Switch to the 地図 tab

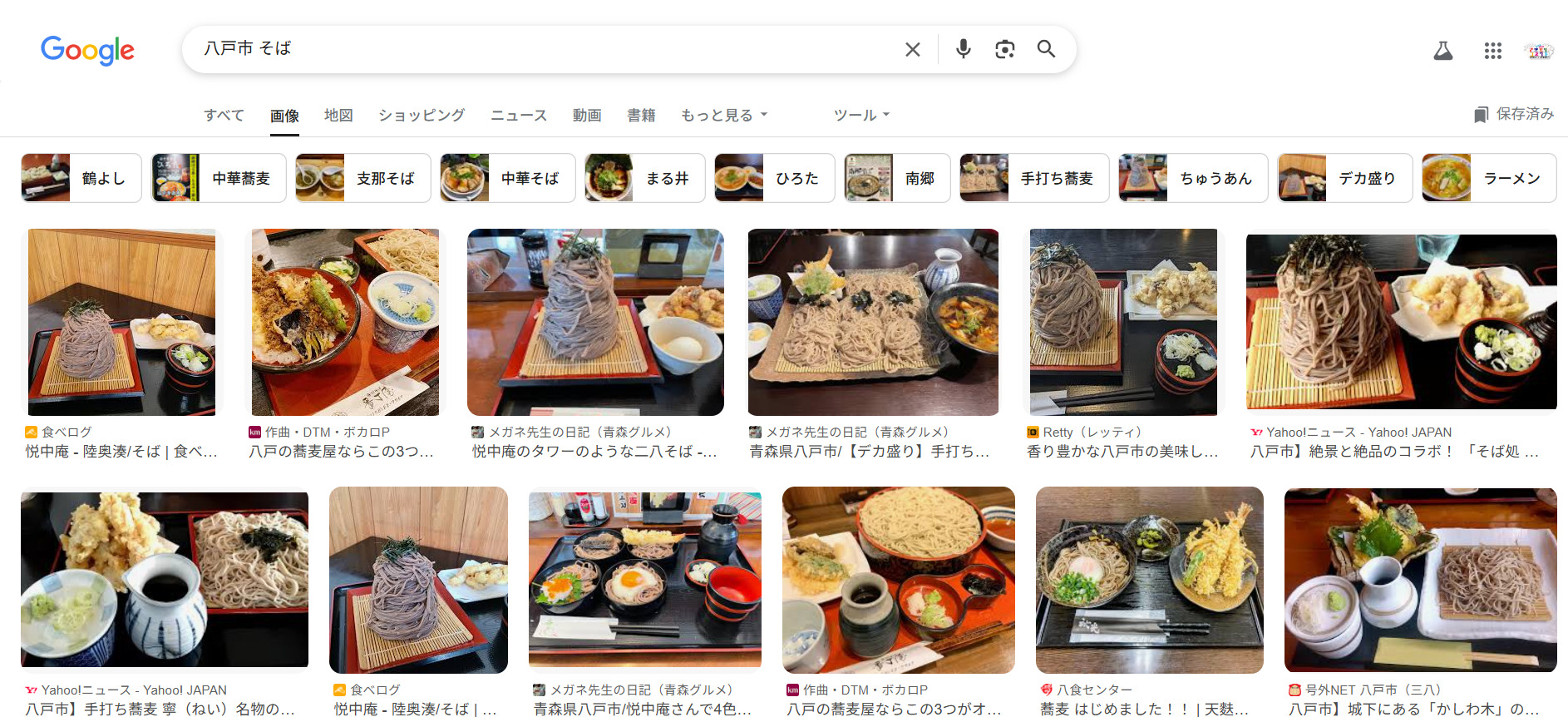(x=338, y=115)
